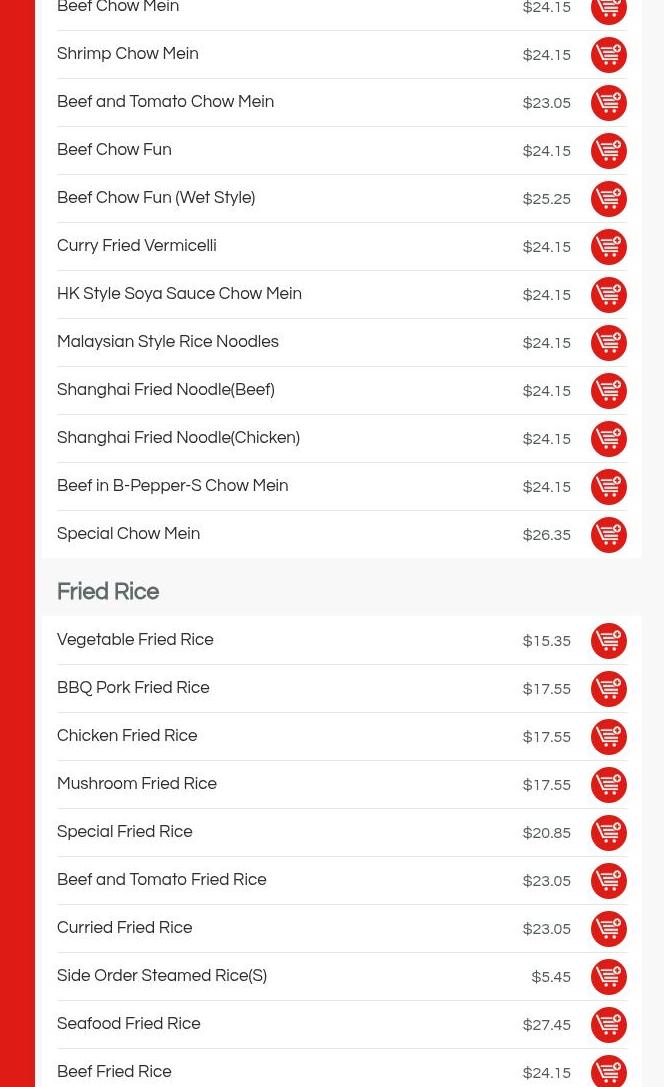Add Curry Fried Vermicelli to cart
Image resolution: width=664 pixels, height=1087 pixels.
coord(609,247)
